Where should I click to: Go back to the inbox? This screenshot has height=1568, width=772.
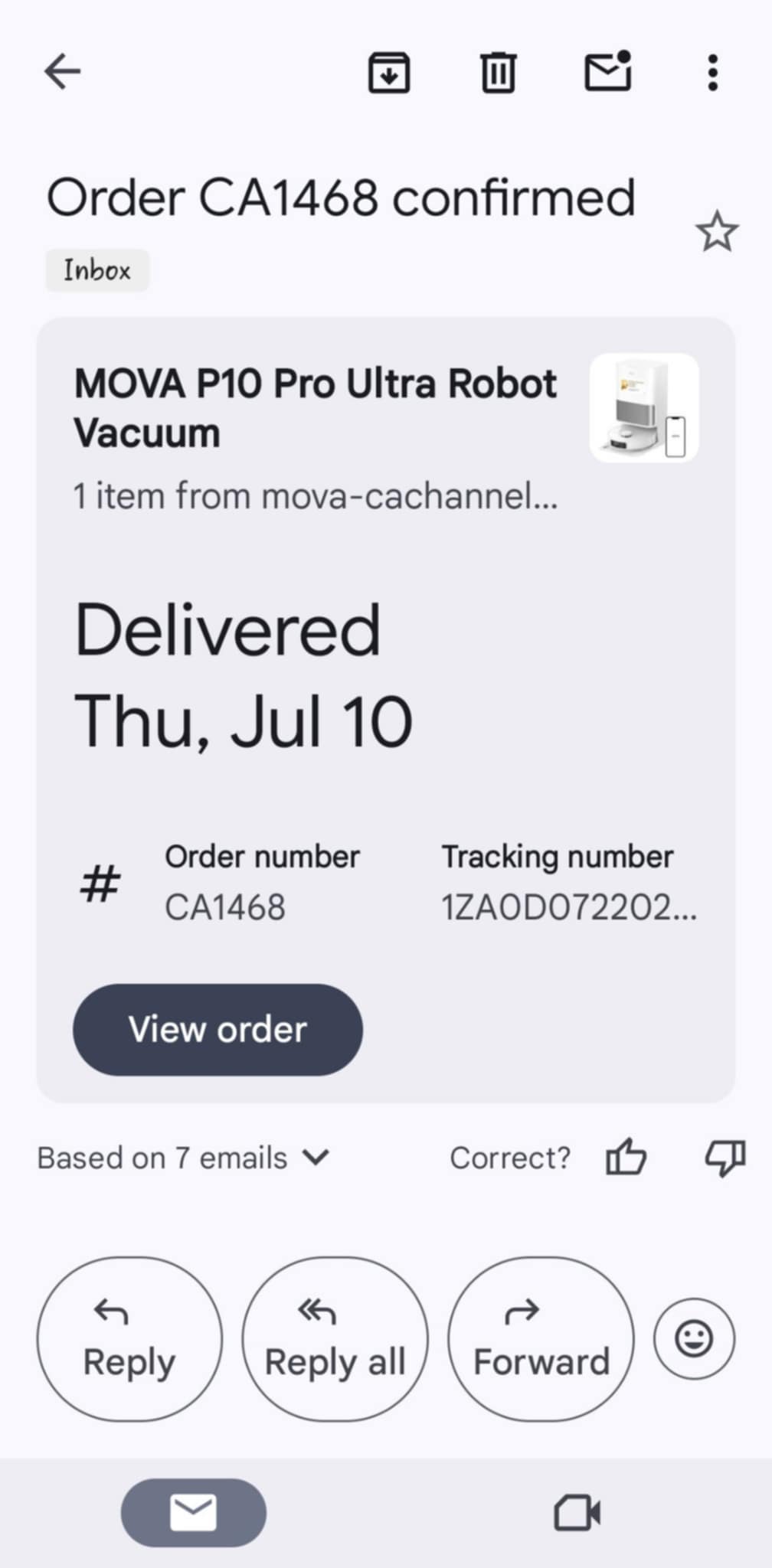63,73
